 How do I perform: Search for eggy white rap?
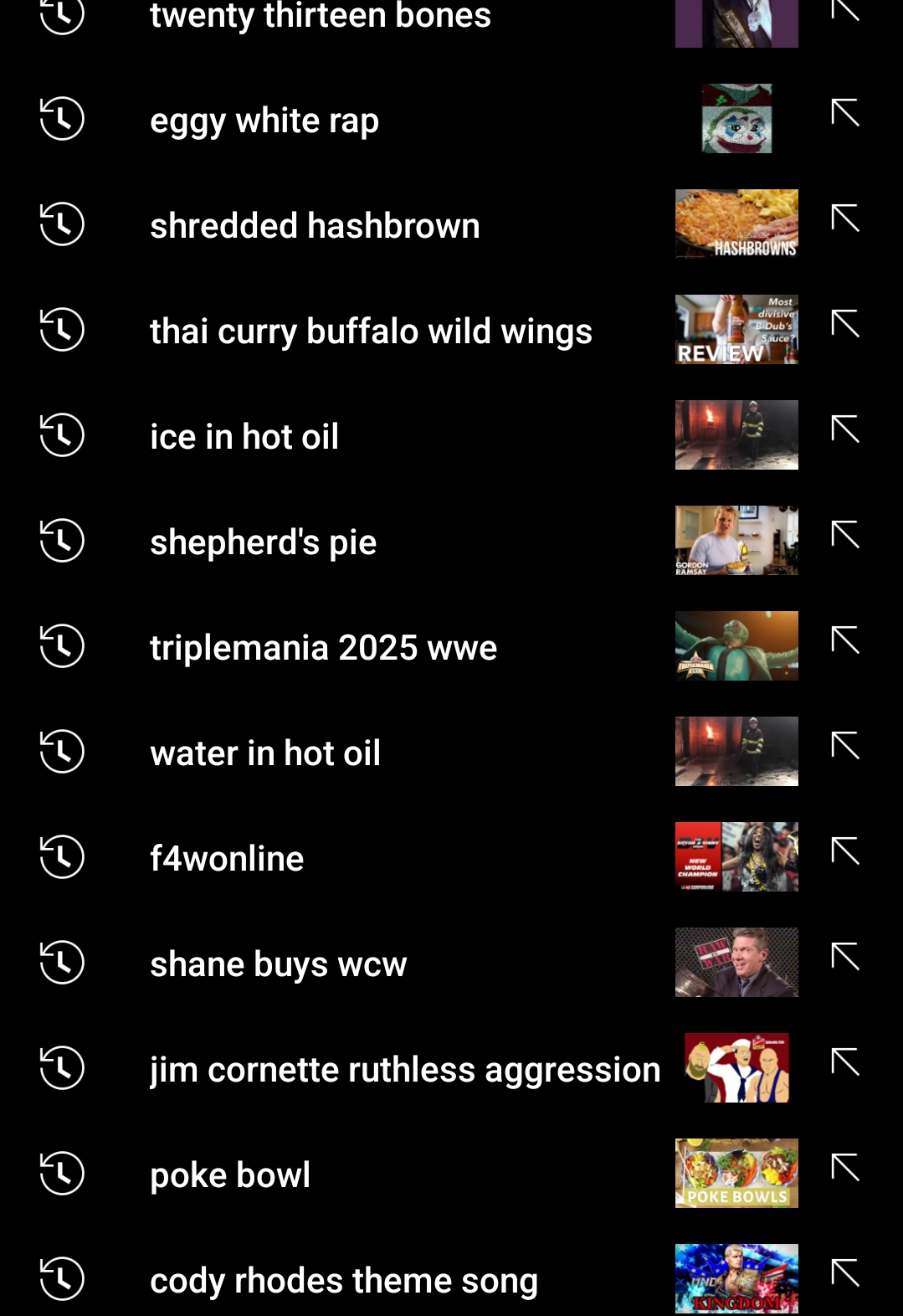(264, 121)
